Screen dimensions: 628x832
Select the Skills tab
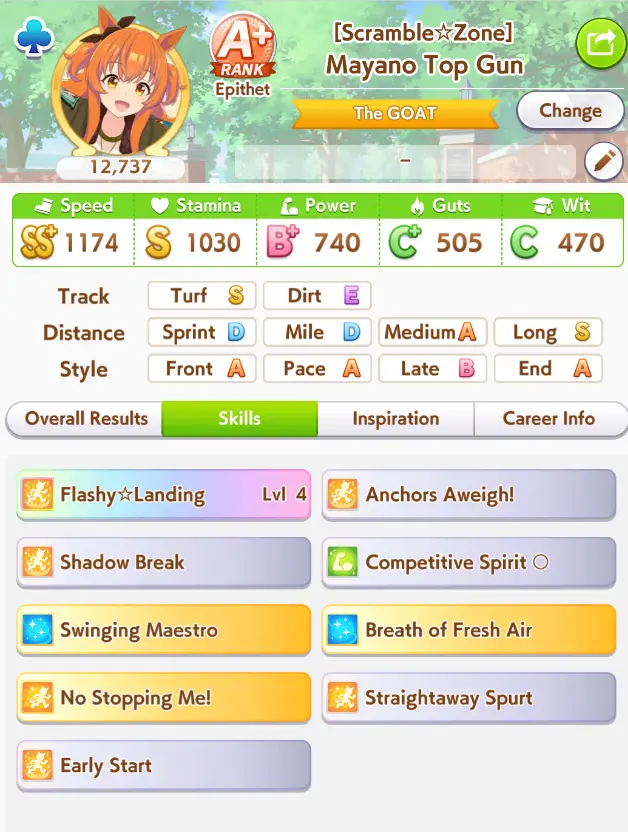[239, 419]
